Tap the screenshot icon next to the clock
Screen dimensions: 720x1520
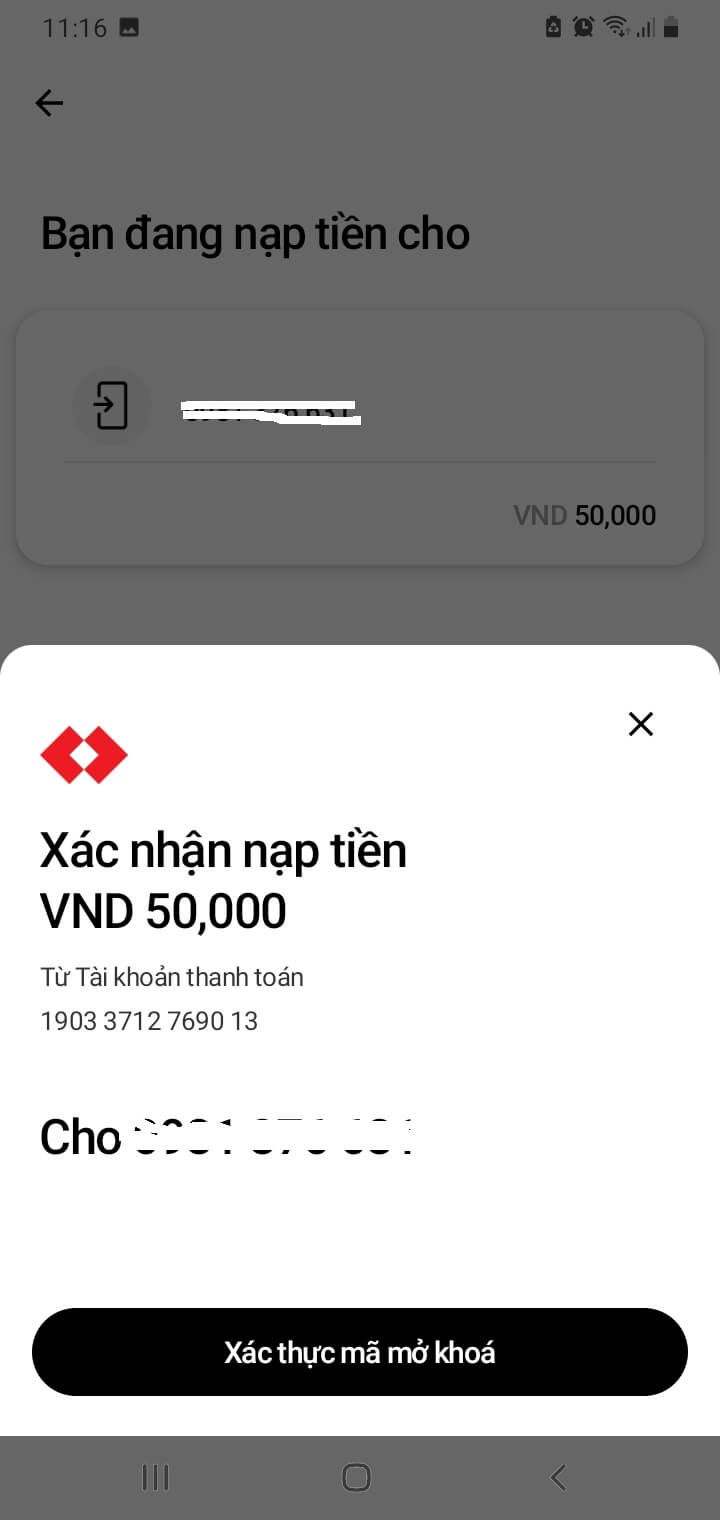click(x=129, y=27)
